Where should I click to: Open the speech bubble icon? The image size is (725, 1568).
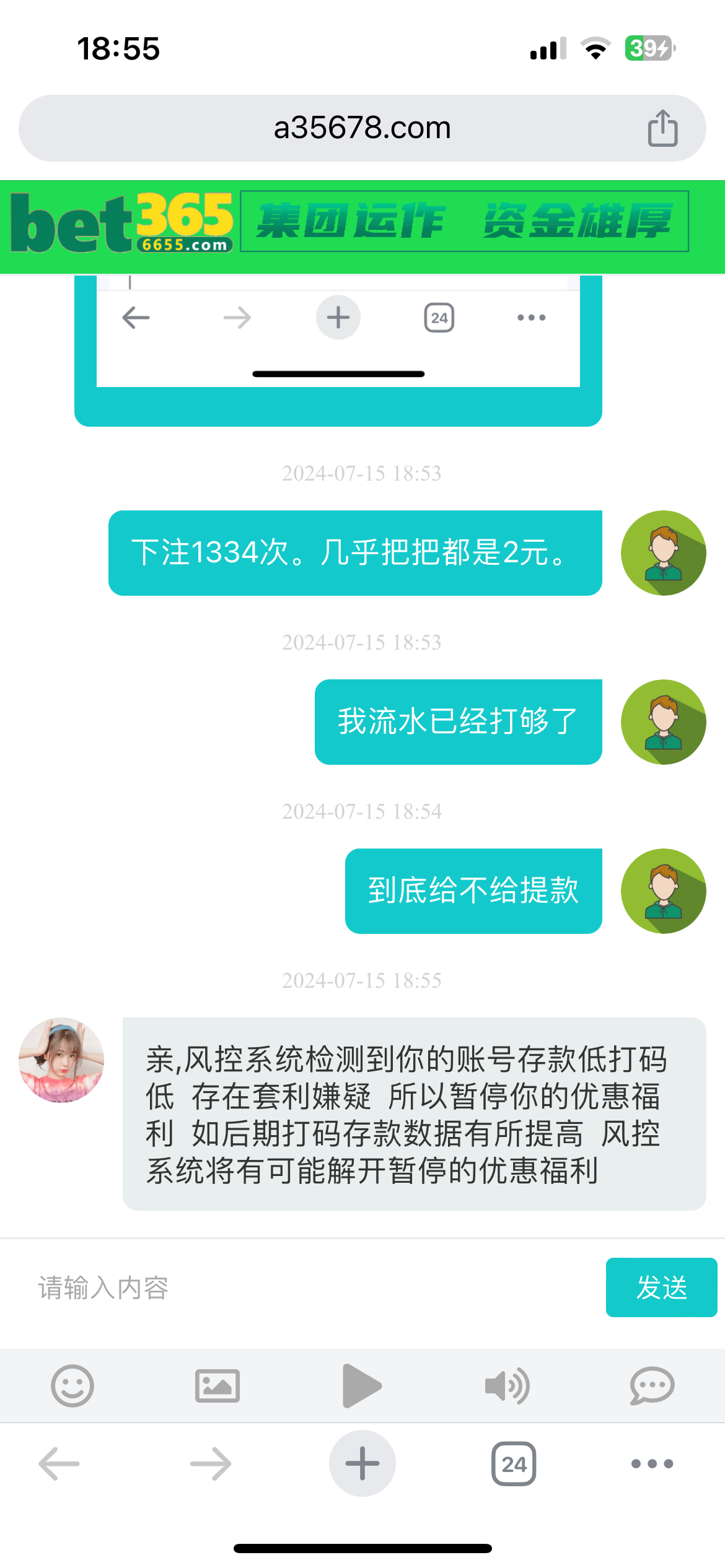click(652, 1386)
